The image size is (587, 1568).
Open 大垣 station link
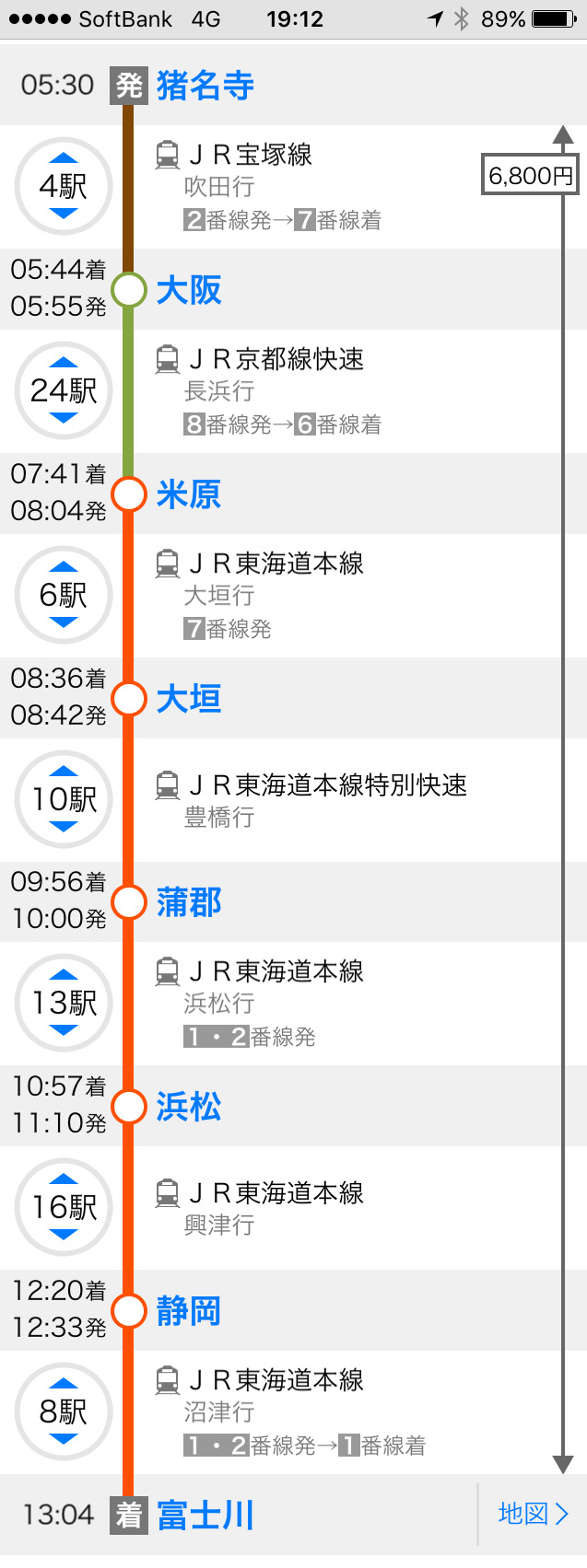point(189,699)
